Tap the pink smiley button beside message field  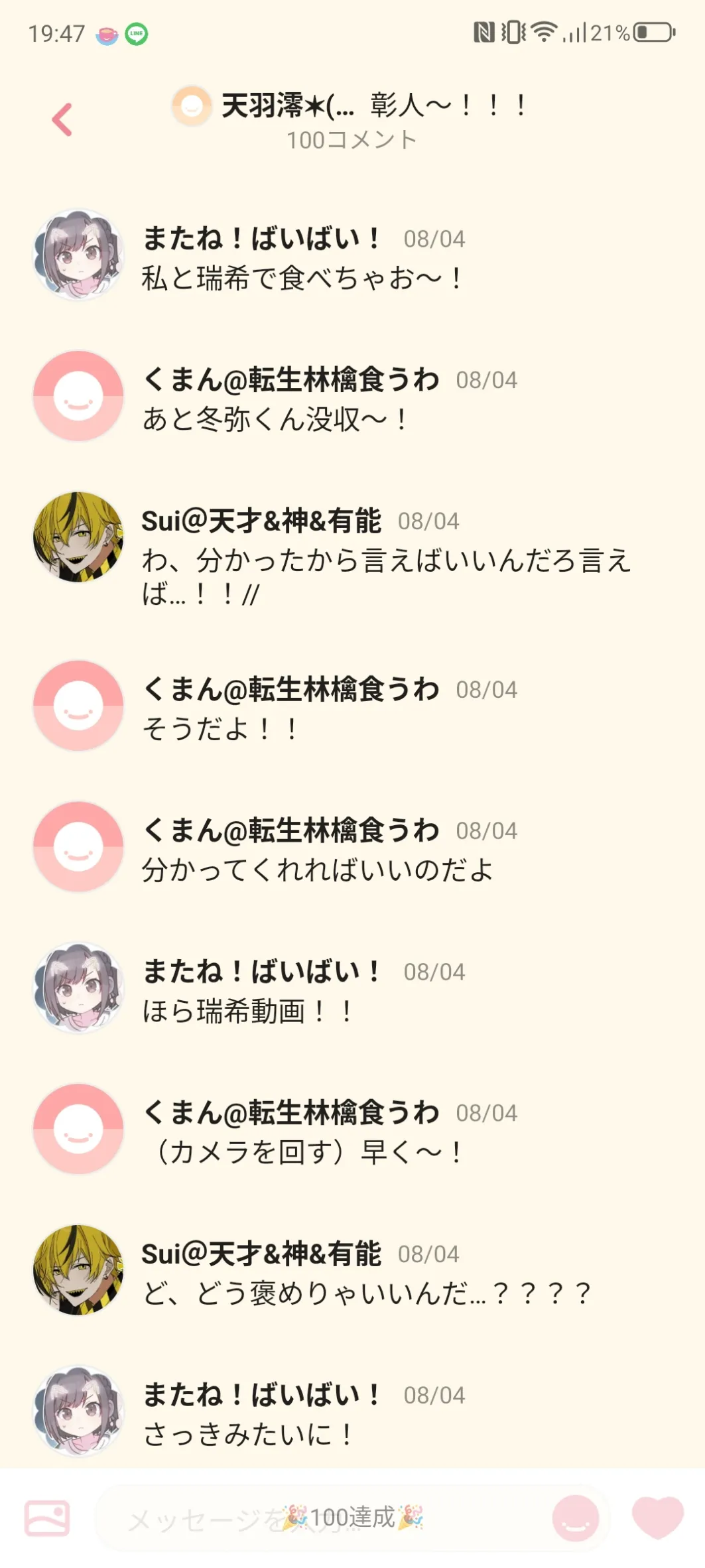(575, 1518)
